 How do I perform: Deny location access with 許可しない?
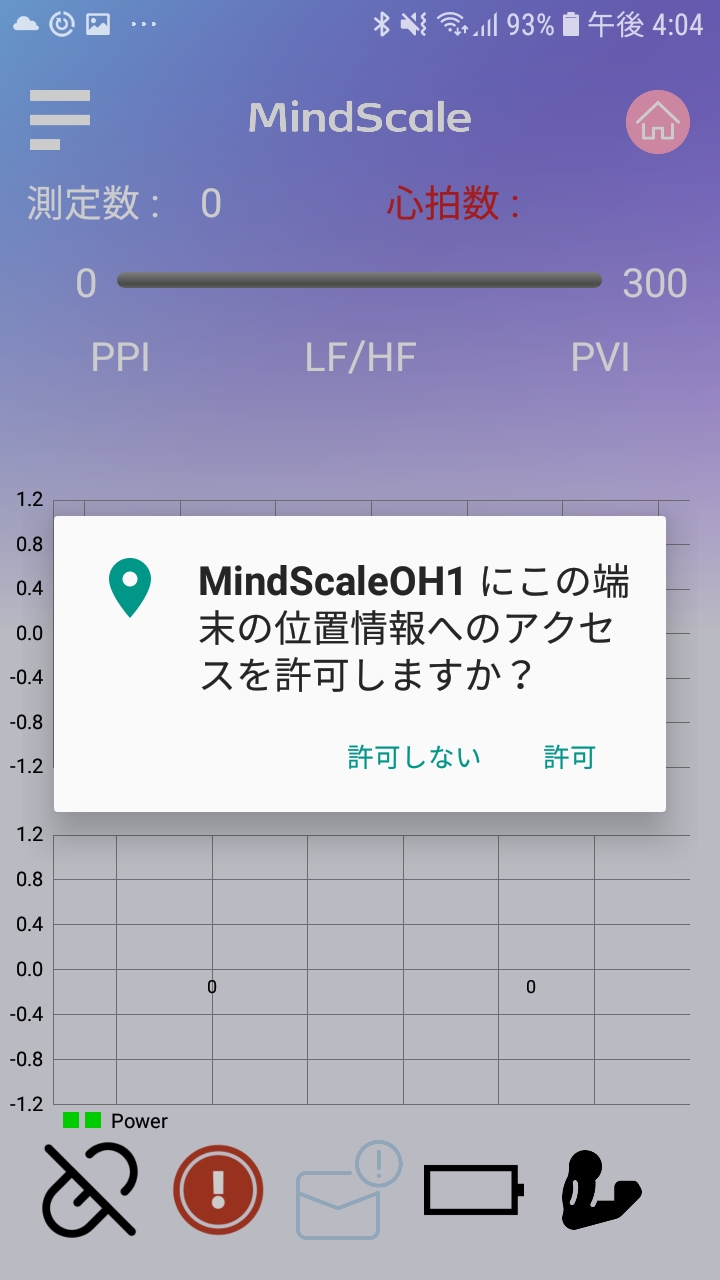(x=414, y=757)
